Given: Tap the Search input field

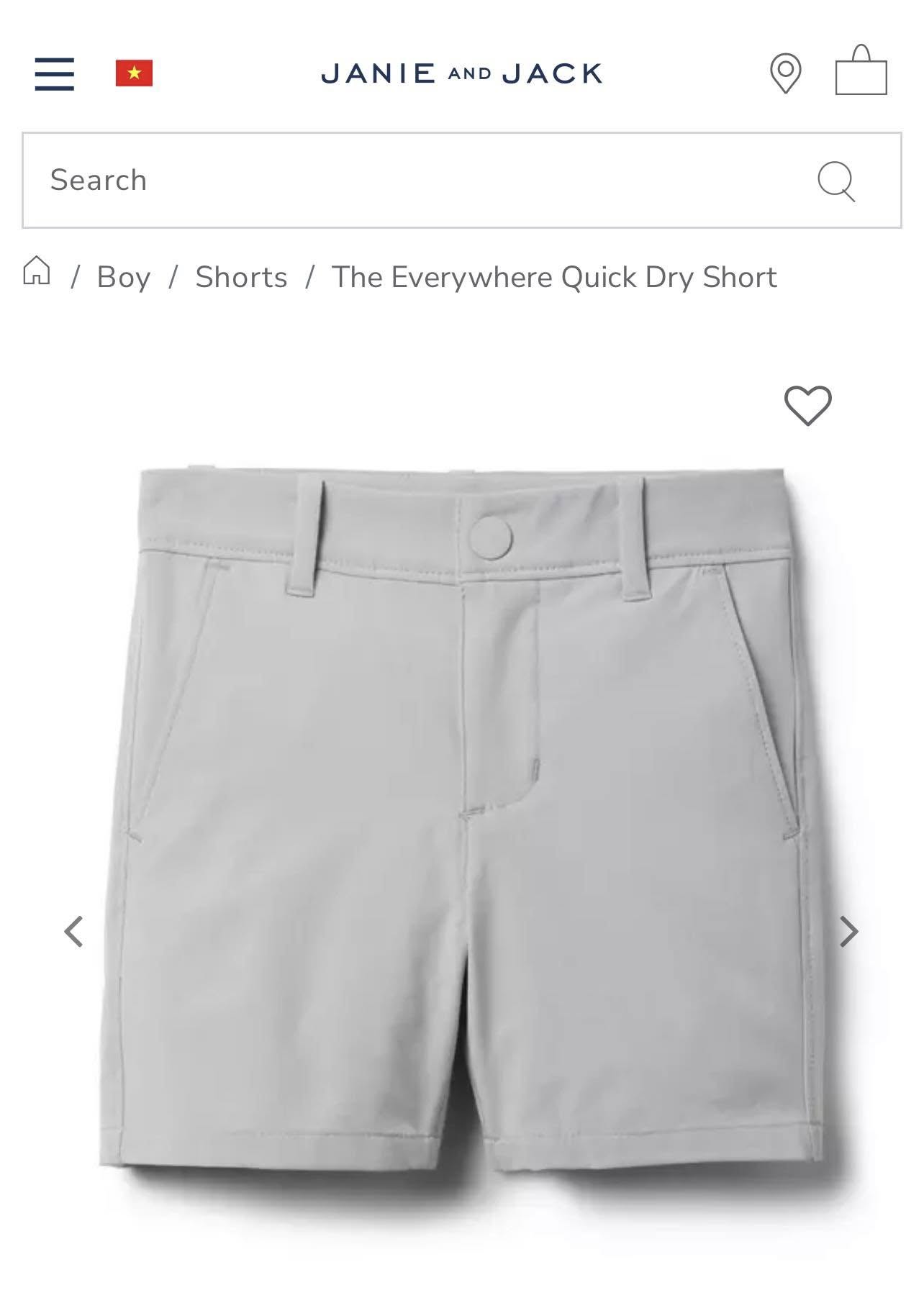Looking at the screenshot, I should (x=417, y=180).
